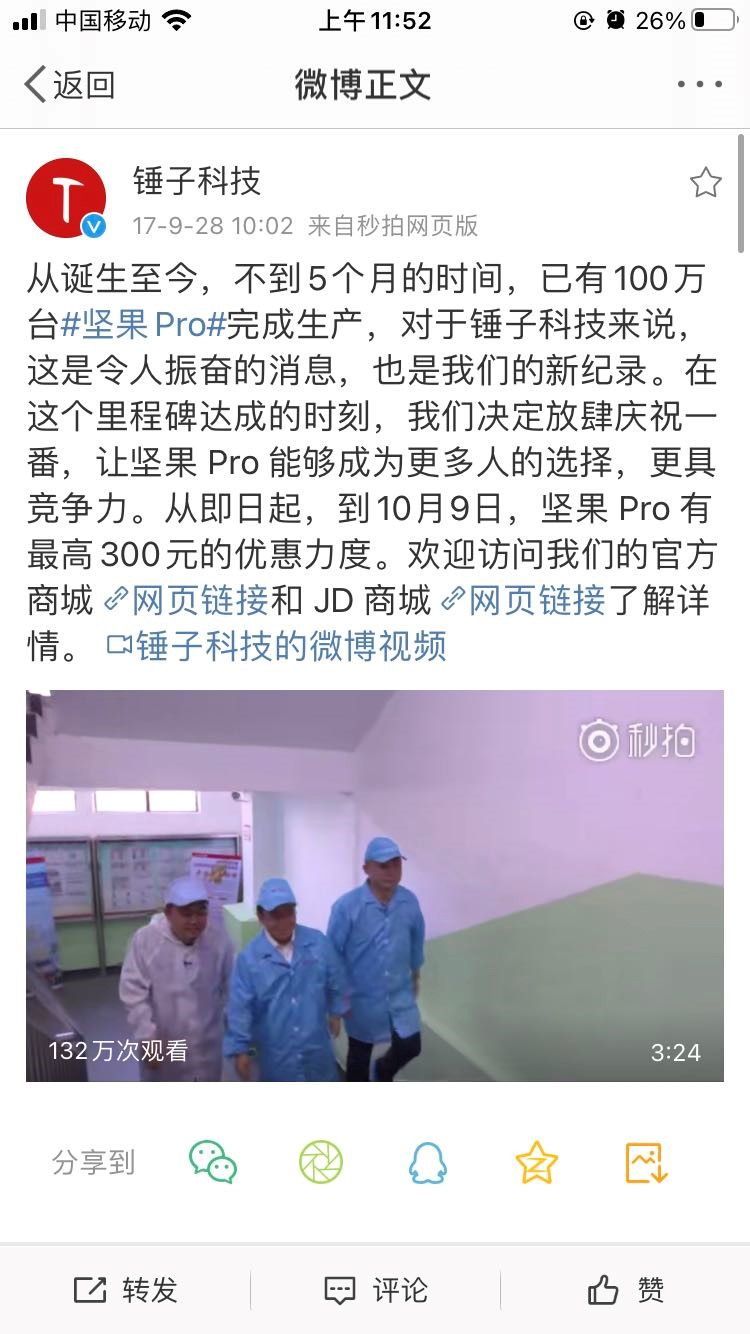
Task: Favorite this post with the star icon
Action: [x=705, y=183]
